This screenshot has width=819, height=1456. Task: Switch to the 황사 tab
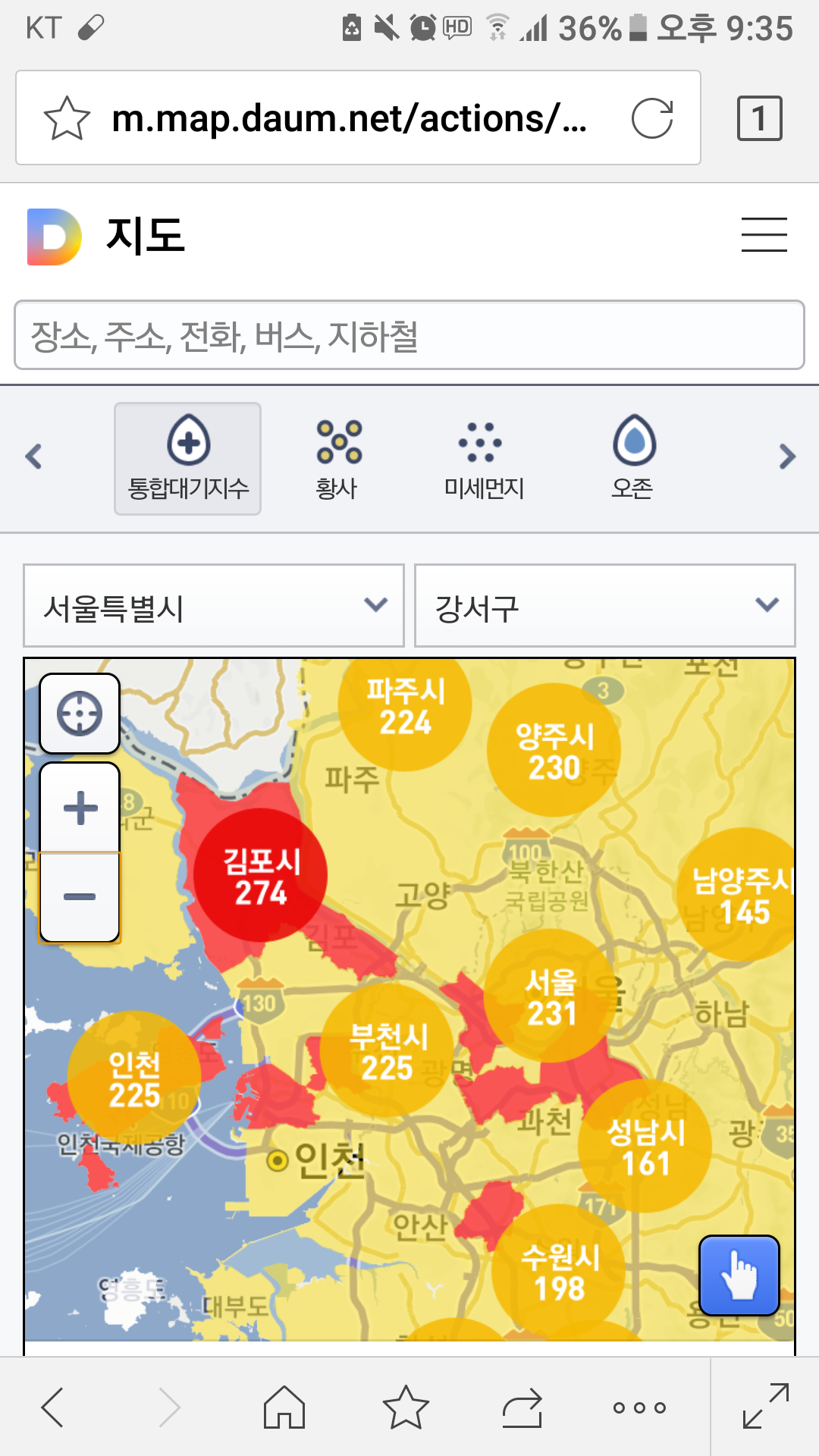[336, 459]
